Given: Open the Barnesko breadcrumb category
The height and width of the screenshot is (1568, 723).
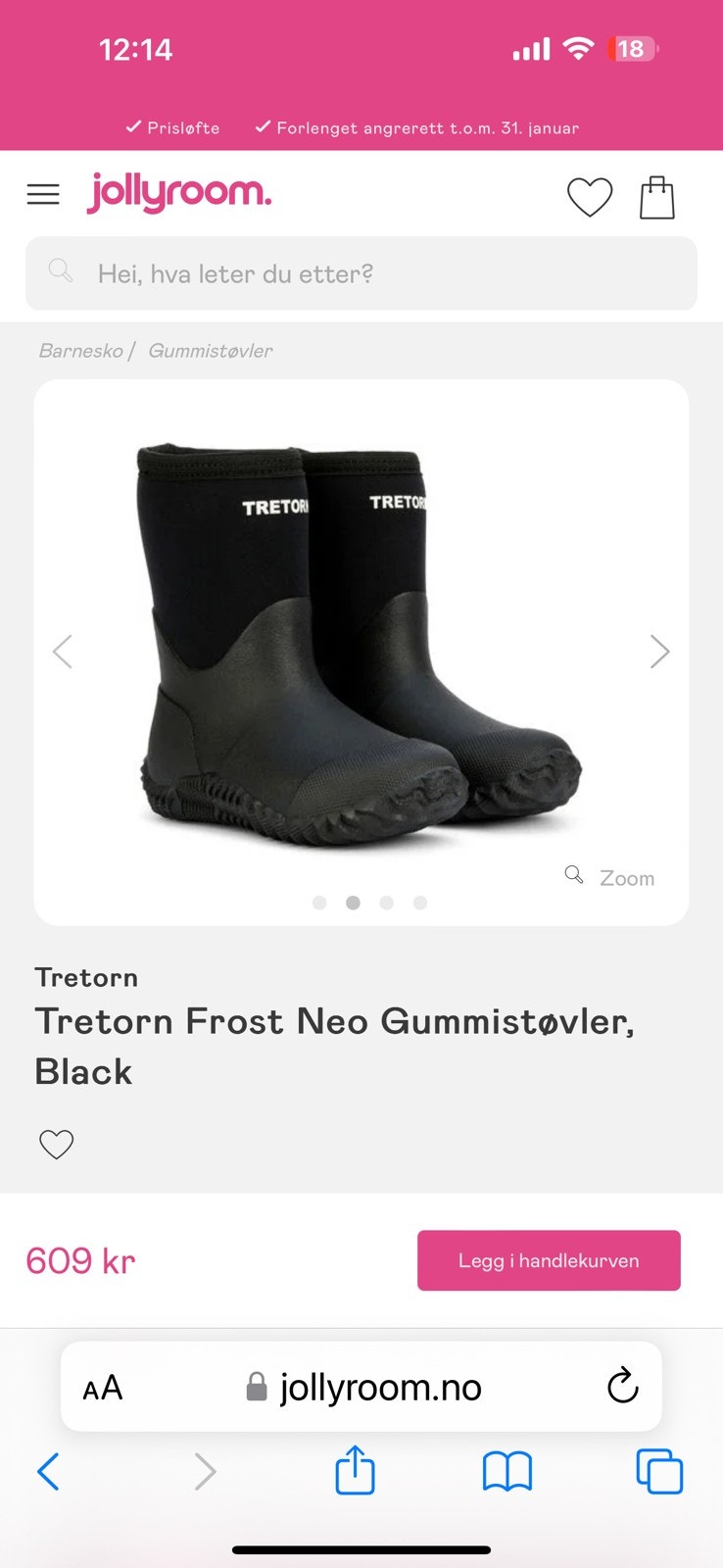Looking at the screenshot, I should 79,350.
